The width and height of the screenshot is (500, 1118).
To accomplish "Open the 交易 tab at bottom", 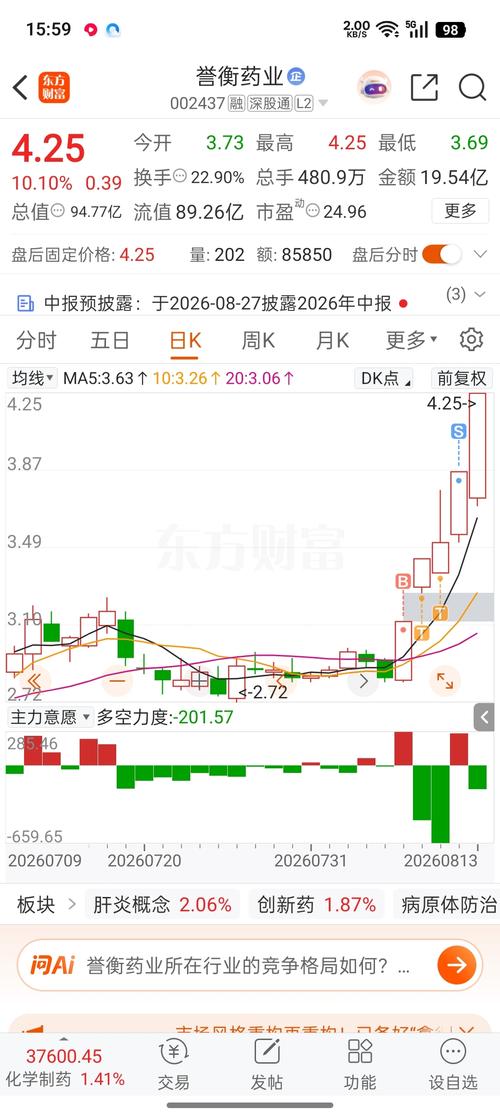I will click(173, 1066).
